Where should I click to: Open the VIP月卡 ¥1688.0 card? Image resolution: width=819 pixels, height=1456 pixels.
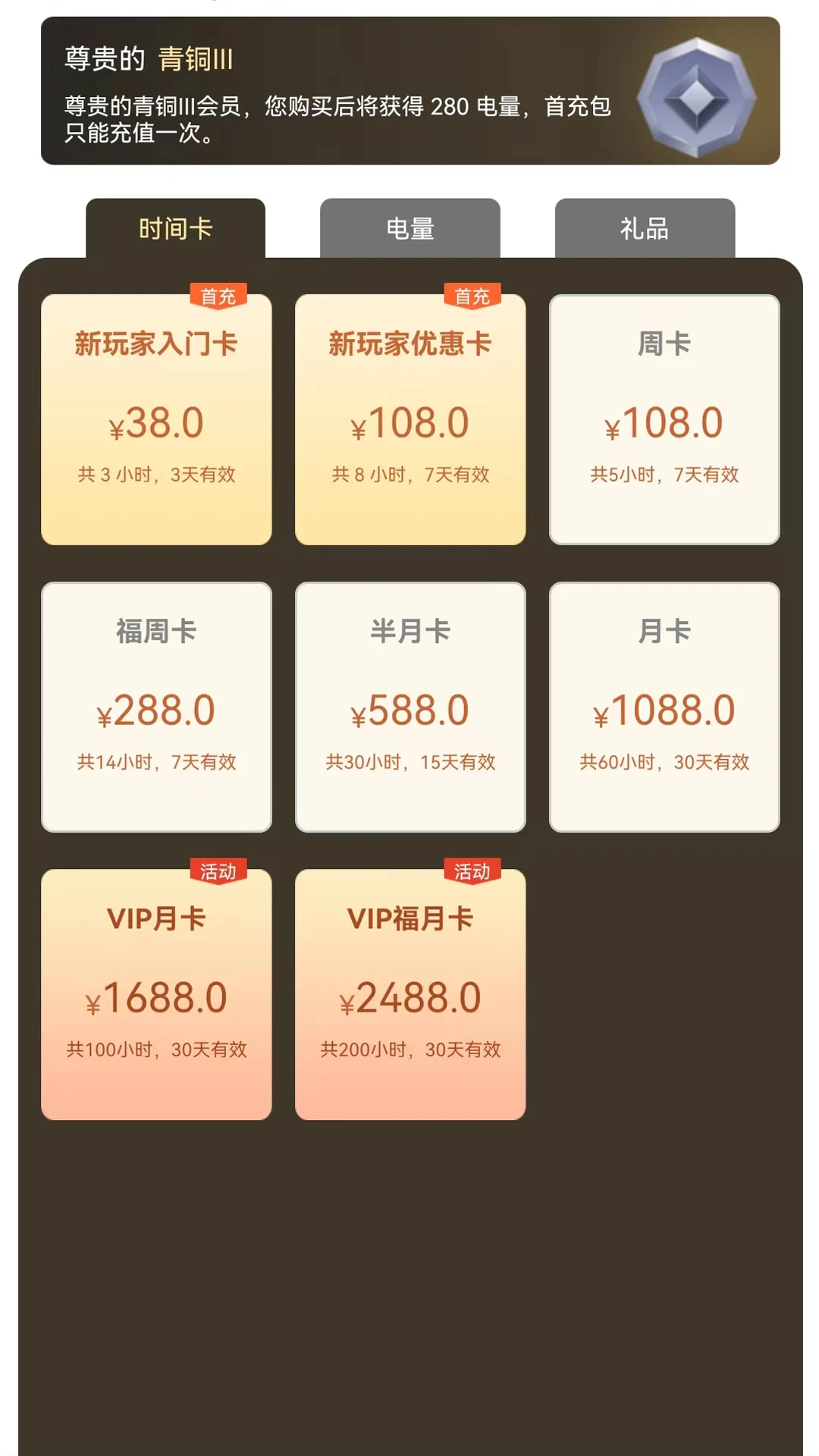tap(156, 994)
